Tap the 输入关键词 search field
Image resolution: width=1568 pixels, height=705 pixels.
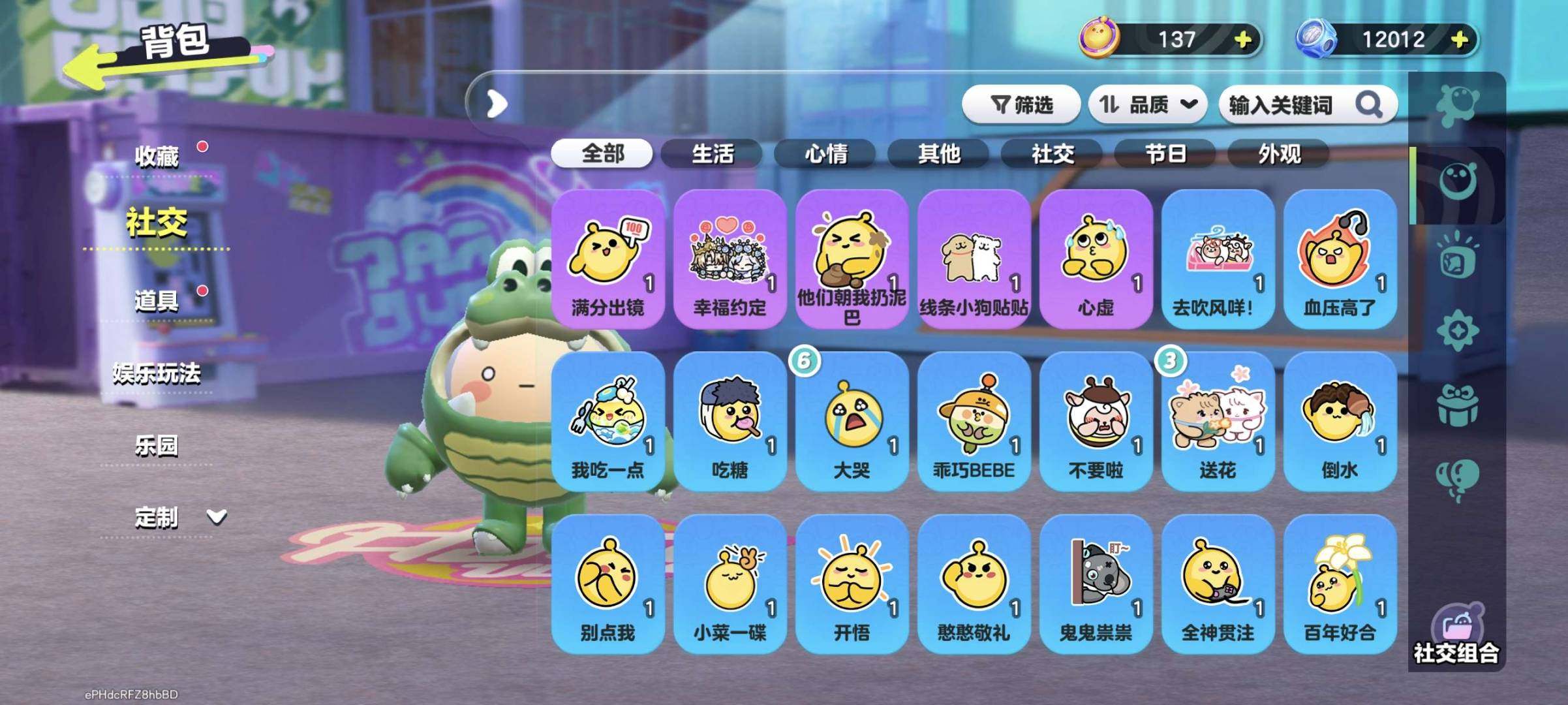pyautogui.click(x=1289, y=105)
